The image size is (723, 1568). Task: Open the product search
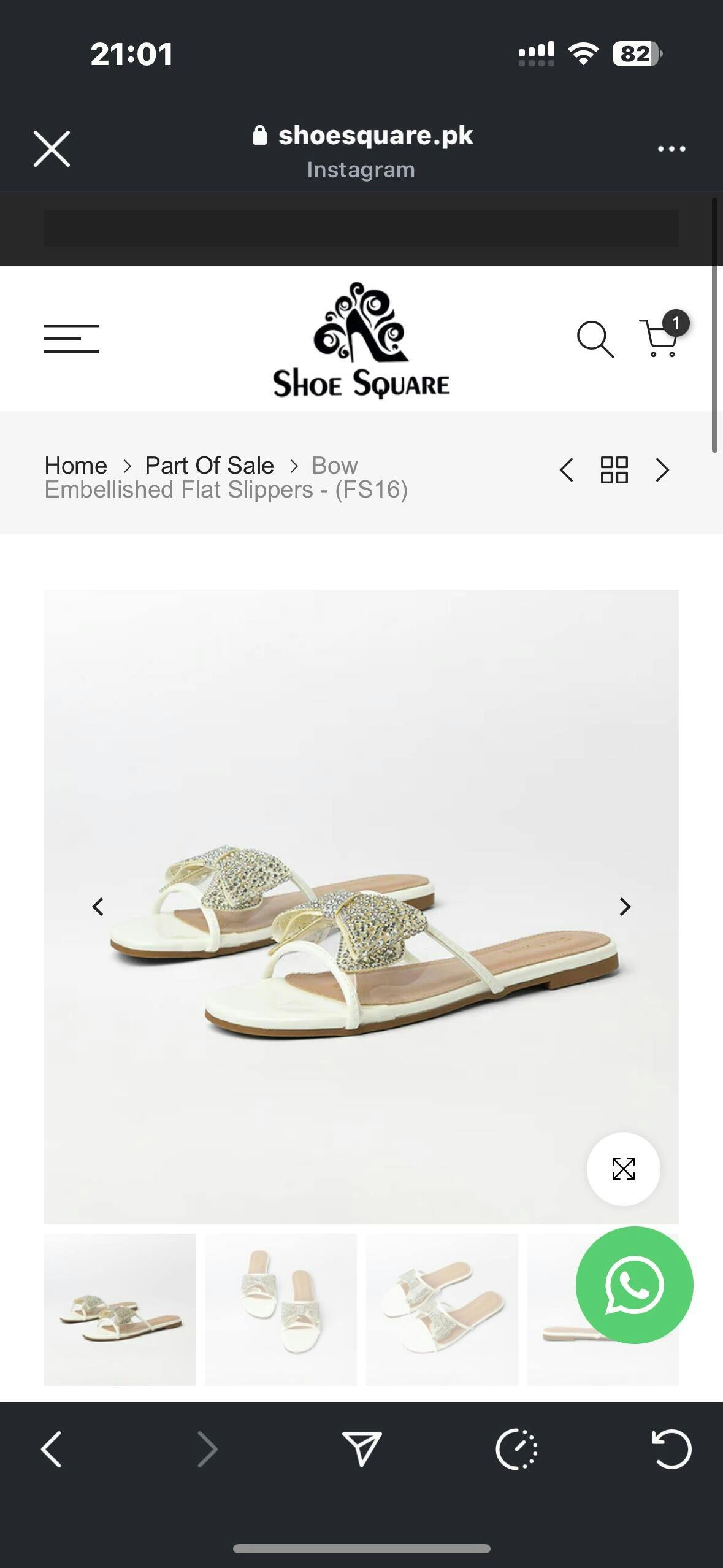coord(595,339)
